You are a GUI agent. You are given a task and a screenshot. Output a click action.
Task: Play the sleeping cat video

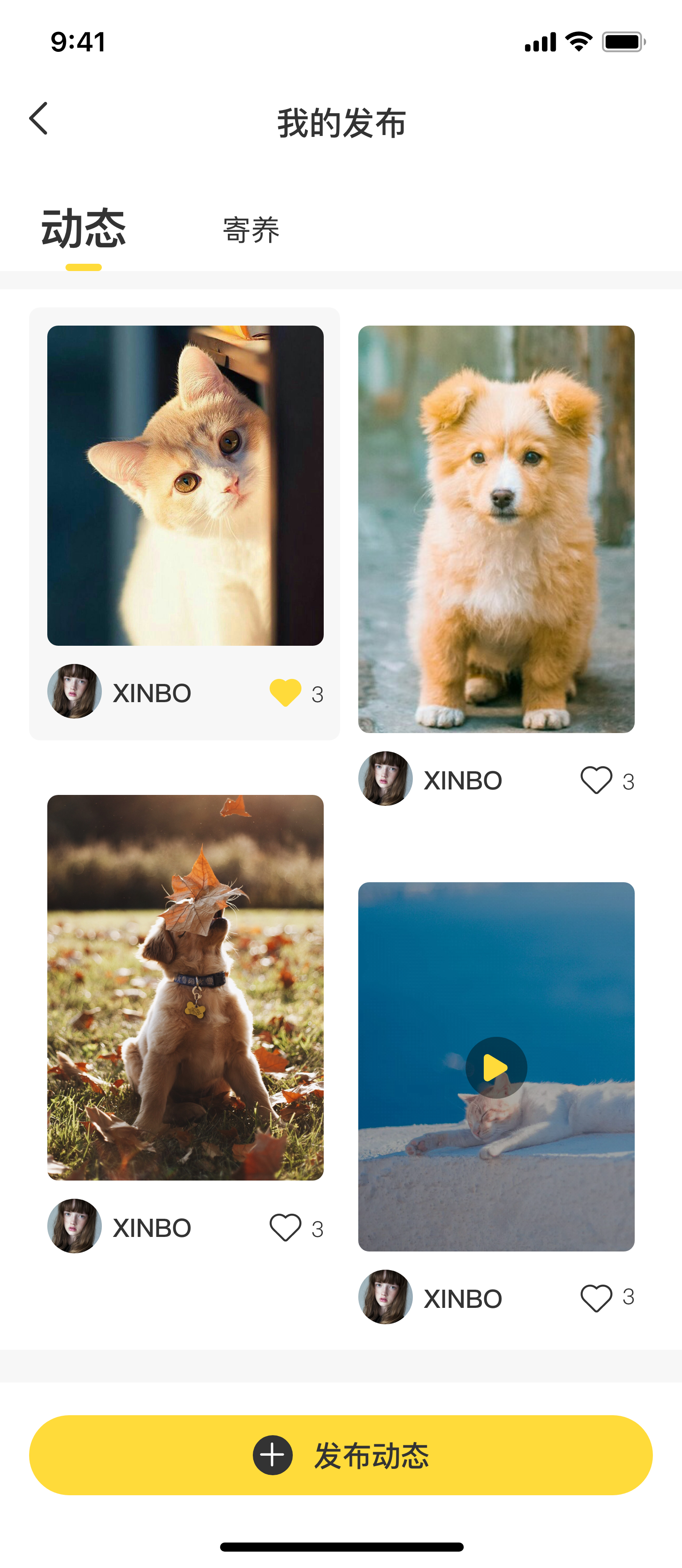click(496, 1067)
